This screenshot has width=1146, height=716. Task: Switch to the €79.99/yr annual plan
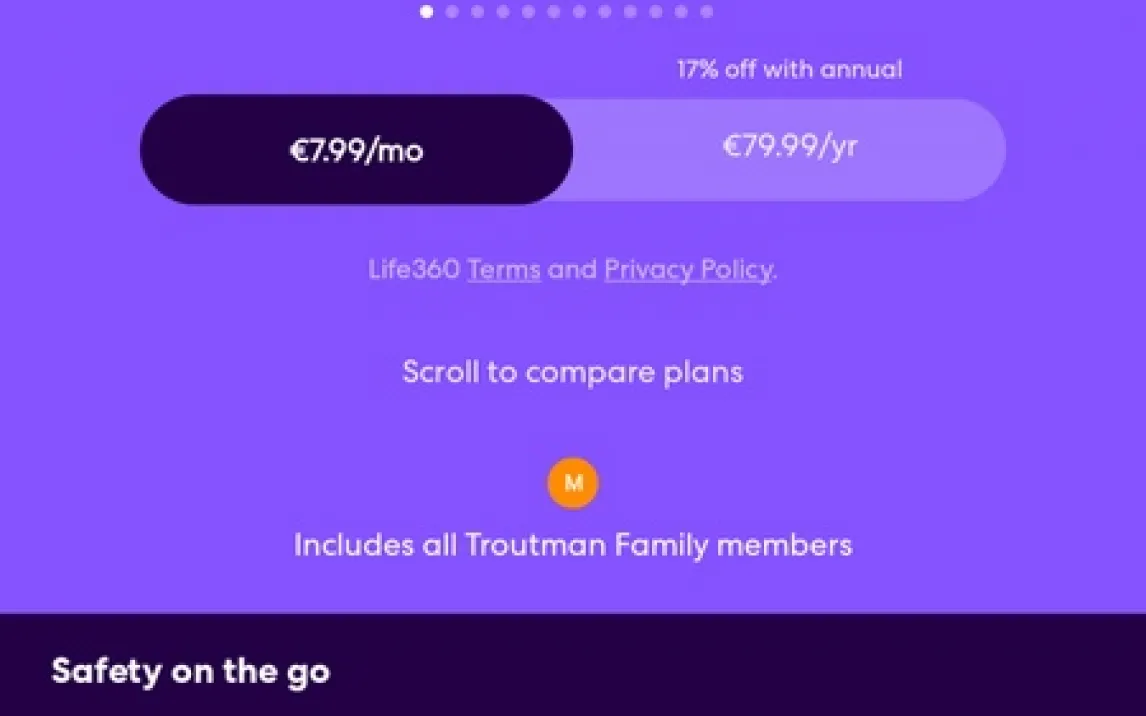tap(790, 148)
